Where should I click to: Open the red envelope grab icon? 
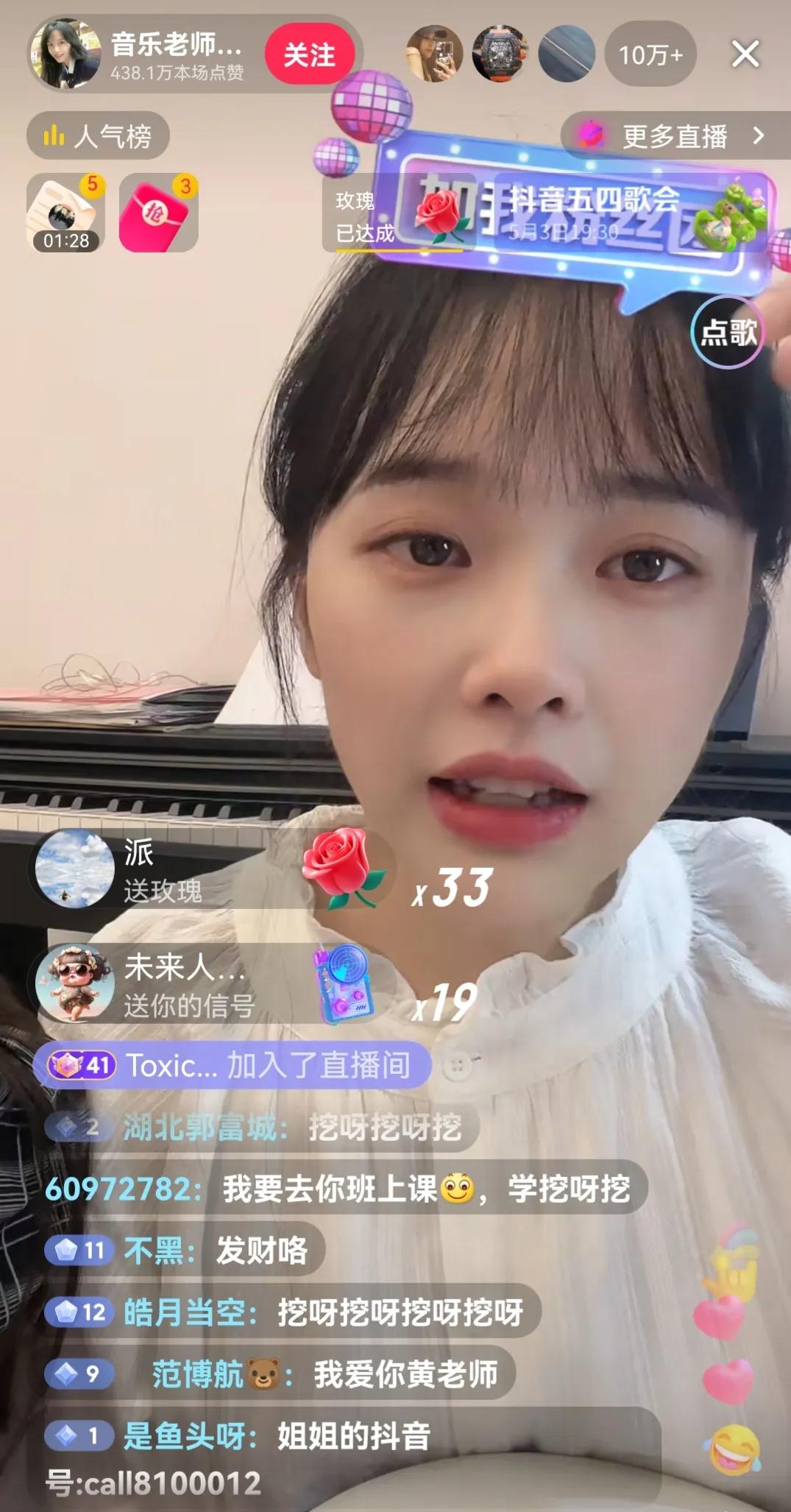tap(158, 213)
